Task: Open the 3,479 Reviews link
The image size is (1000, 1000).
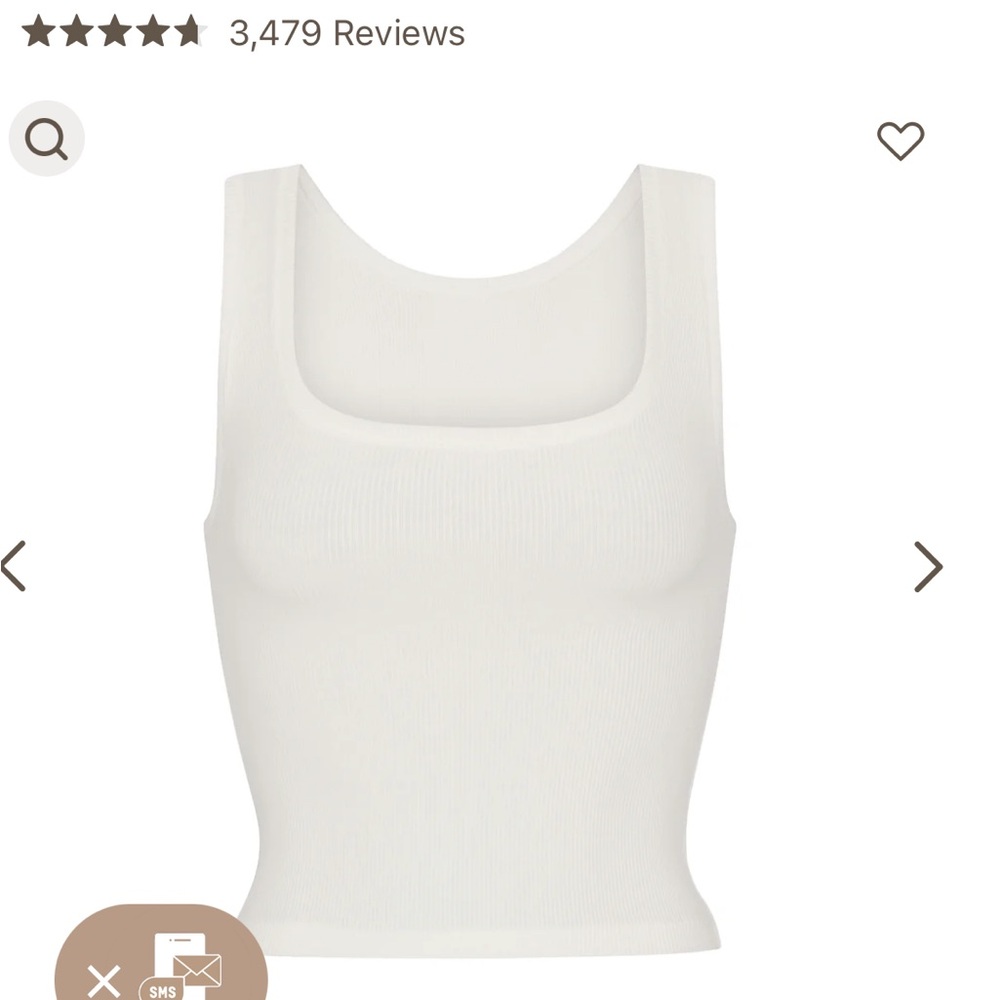Action: point(347,33)
